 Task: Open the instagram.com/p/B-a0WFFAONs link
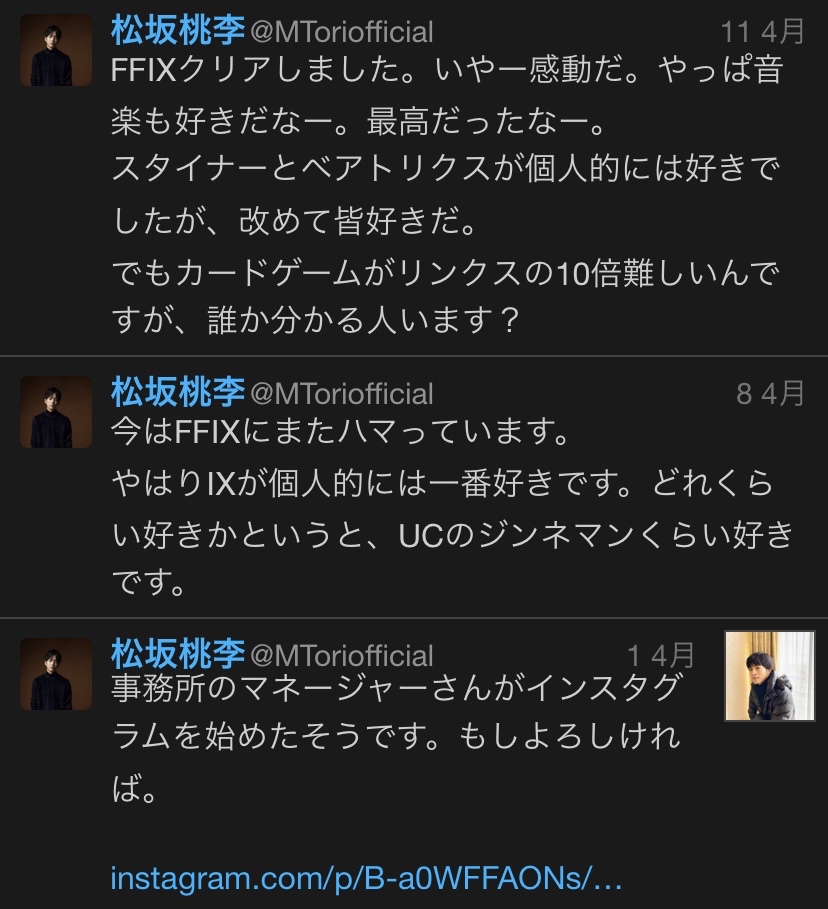click(x=367, y=879)
